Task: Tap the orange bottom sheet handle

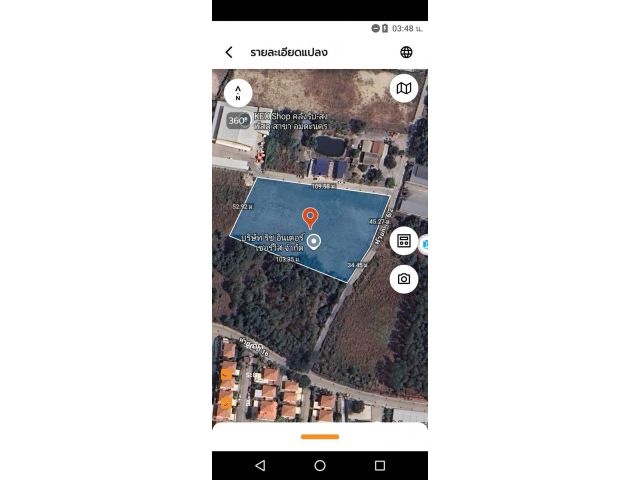Action: coord(320,436)
